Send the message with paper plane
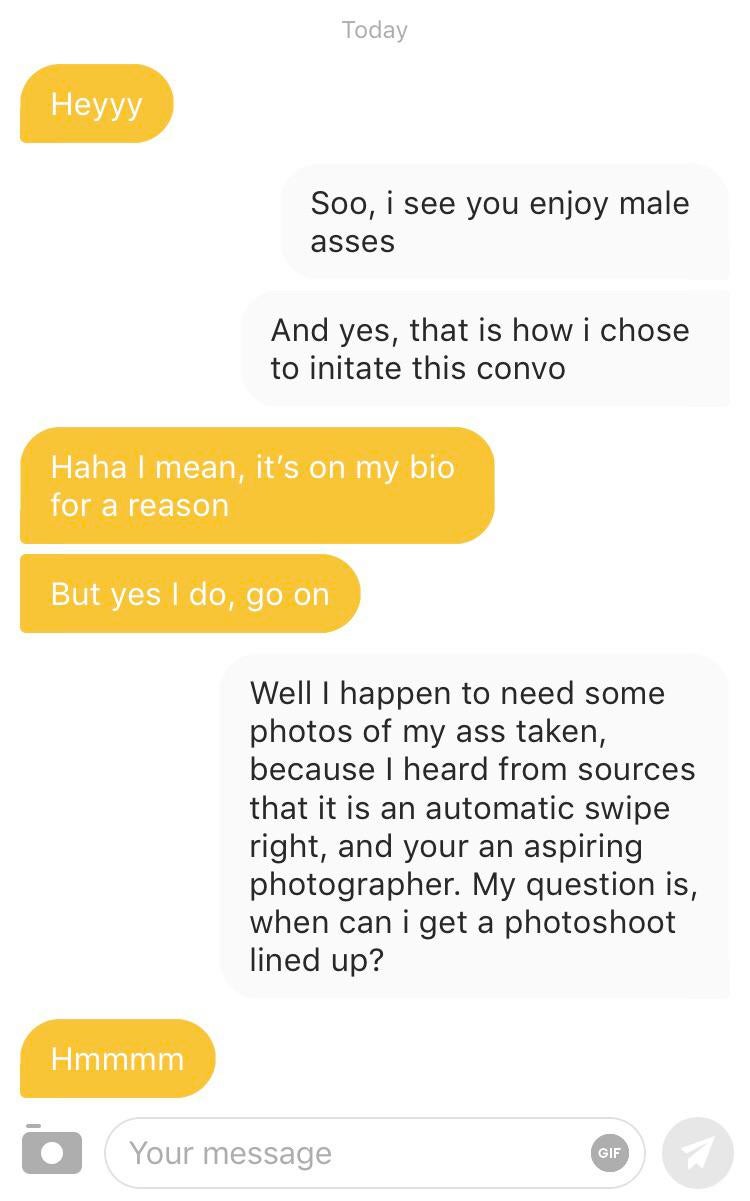This screenshot has height=1201, width=750. [698, 1153]
